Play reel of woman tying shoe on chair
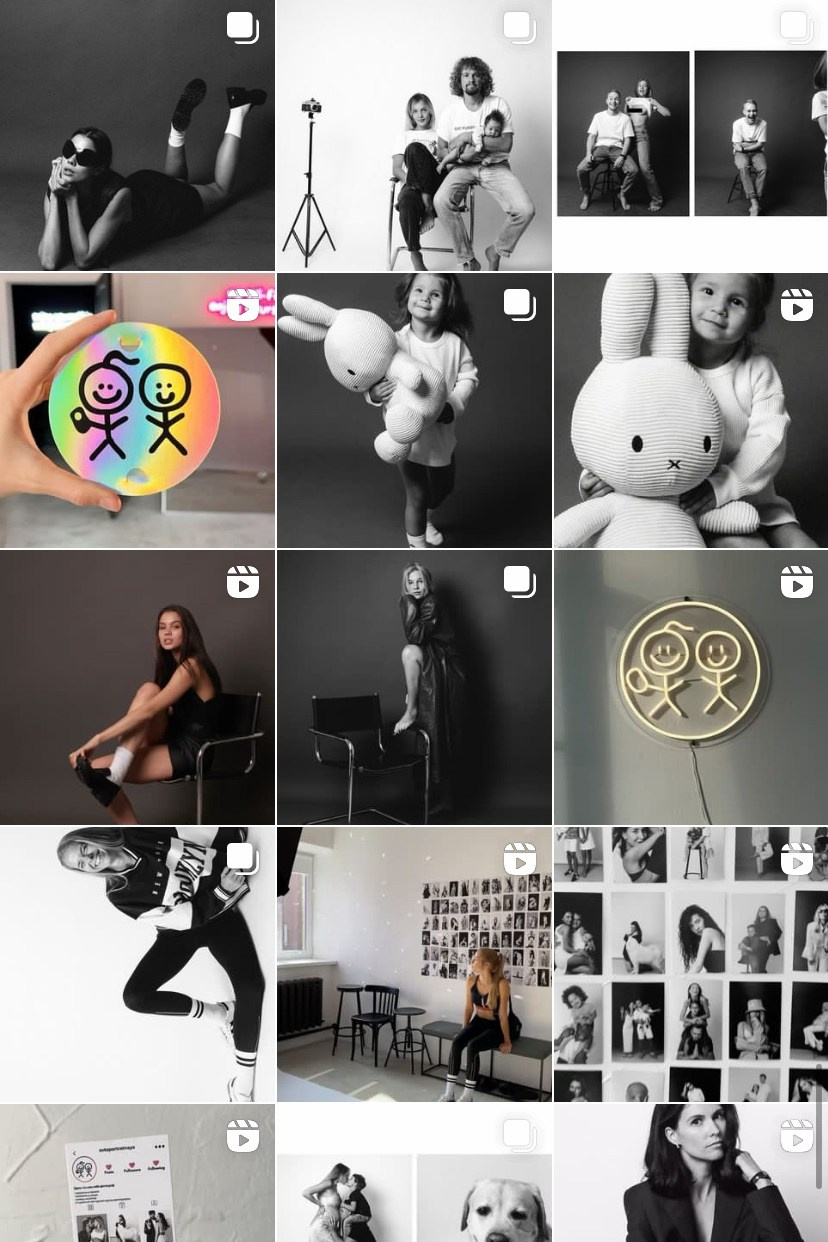Image resolution: width=828 pixels, height=1242 pixels. [137, 687]
